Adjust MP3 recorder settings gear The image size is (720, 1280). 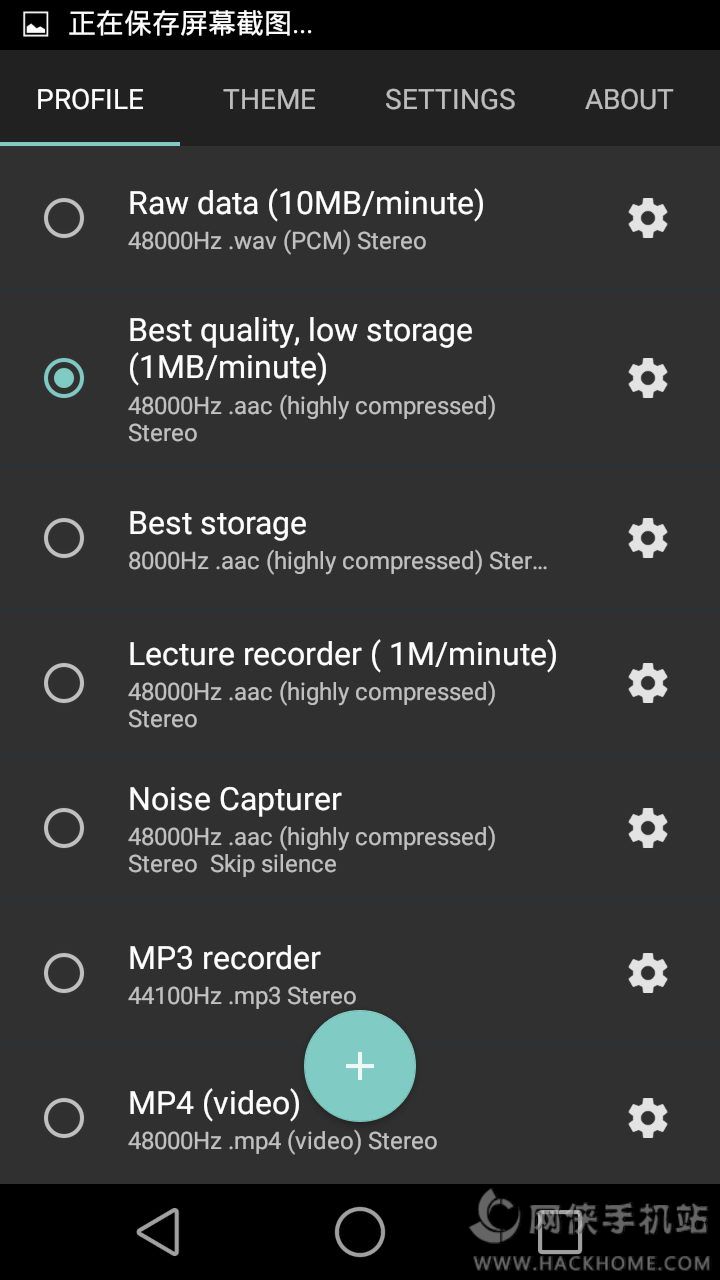(x=647, y=972)
